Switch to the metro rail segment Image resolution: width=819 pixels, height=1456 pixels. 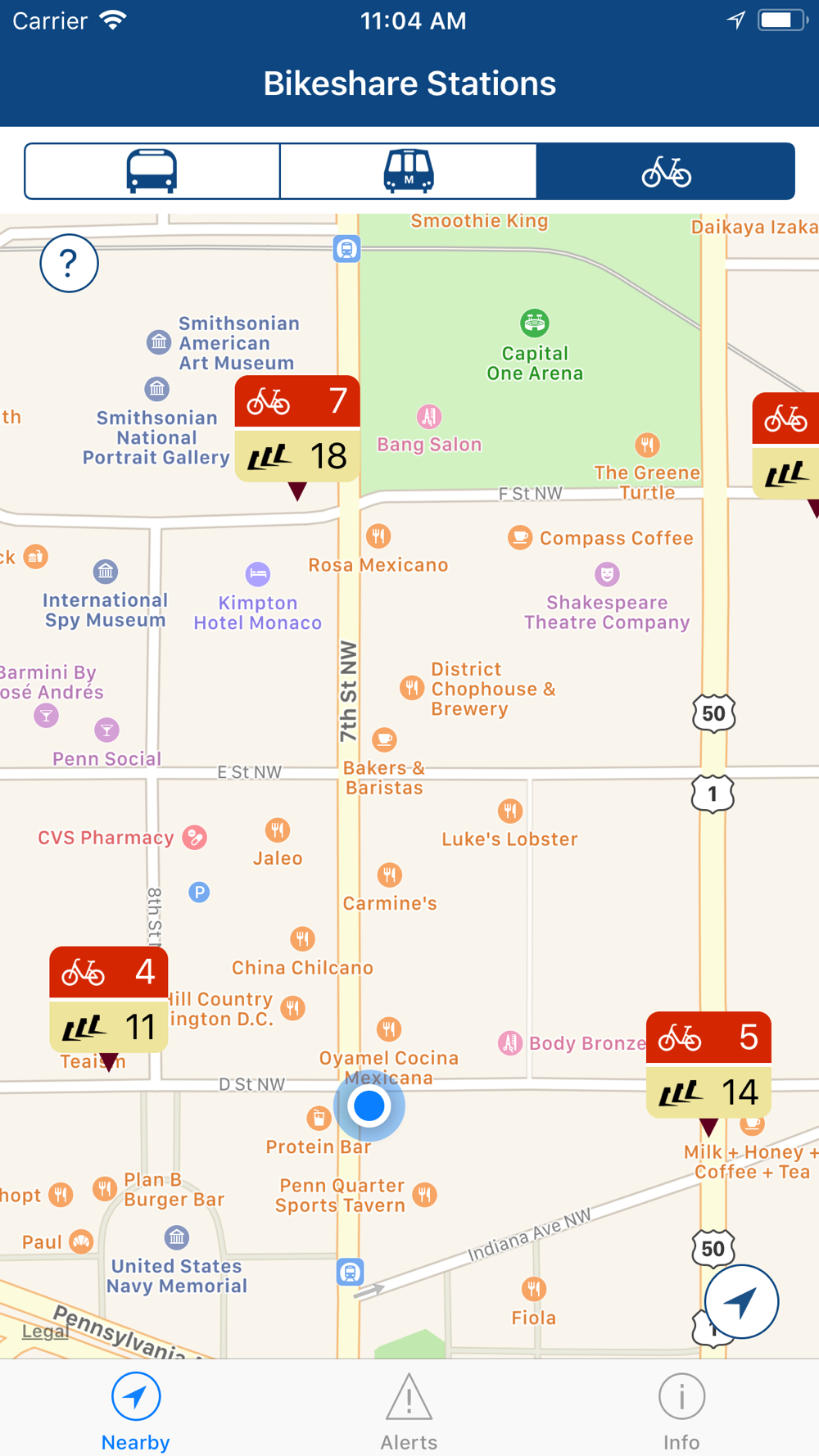(409, 171)
